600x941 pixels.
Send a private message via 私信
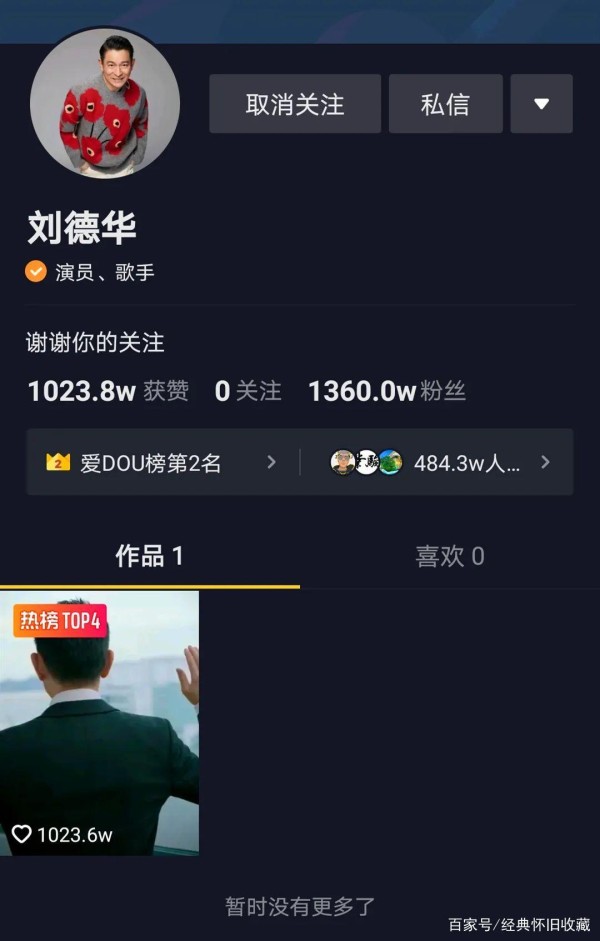[x=445, y=104]
